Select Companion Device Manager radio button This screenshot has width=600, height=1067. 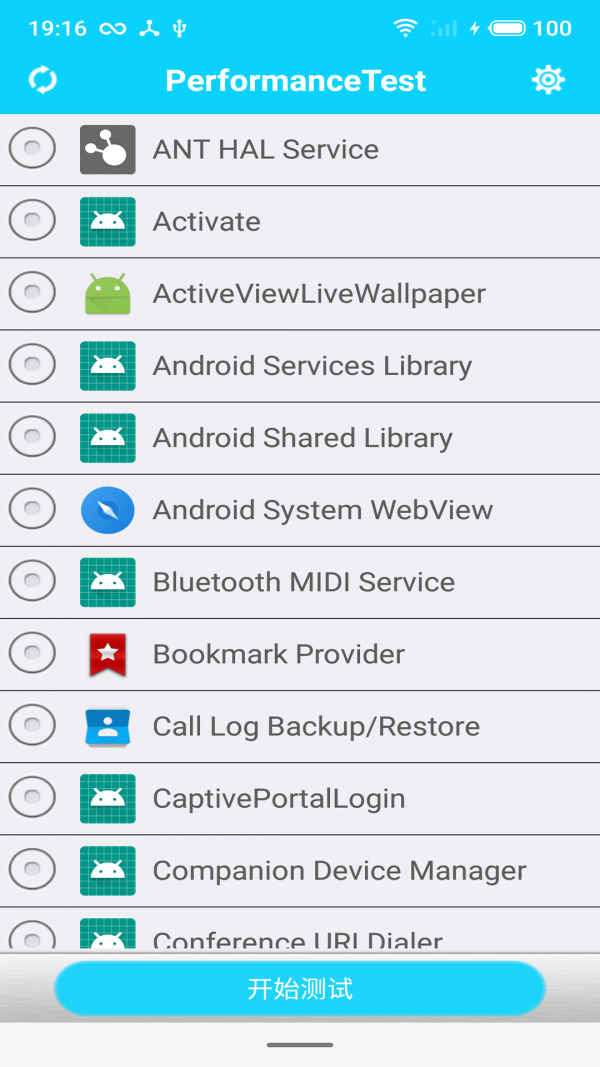coord(32,869)
